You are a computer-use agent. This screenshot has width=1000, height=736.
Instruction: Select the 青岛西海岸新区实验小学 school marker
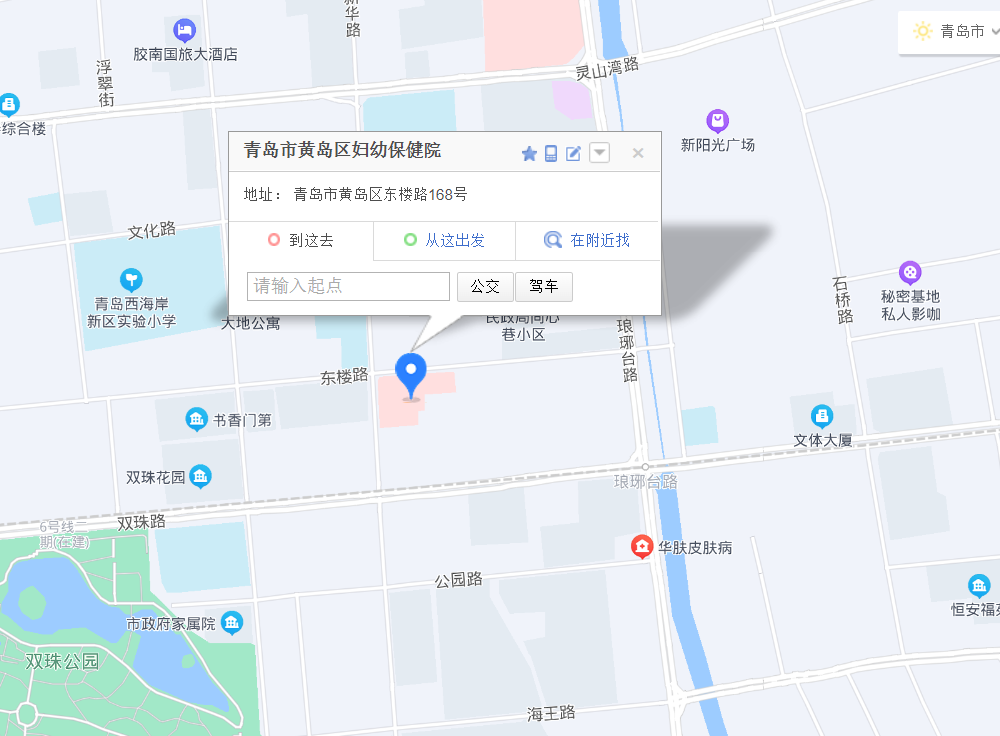click(131, 279)
